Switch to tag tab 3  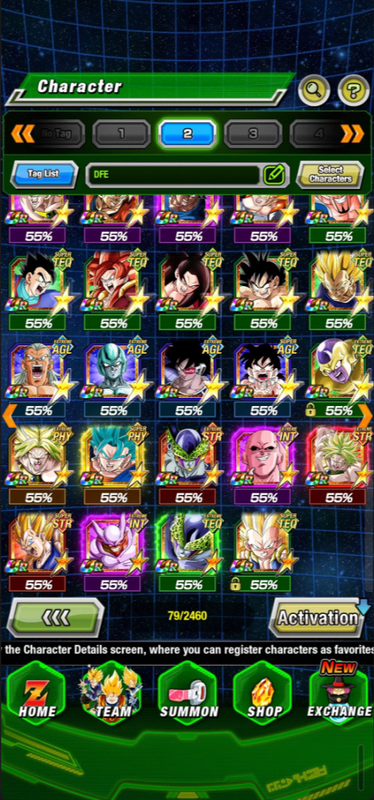pos(253,134)
